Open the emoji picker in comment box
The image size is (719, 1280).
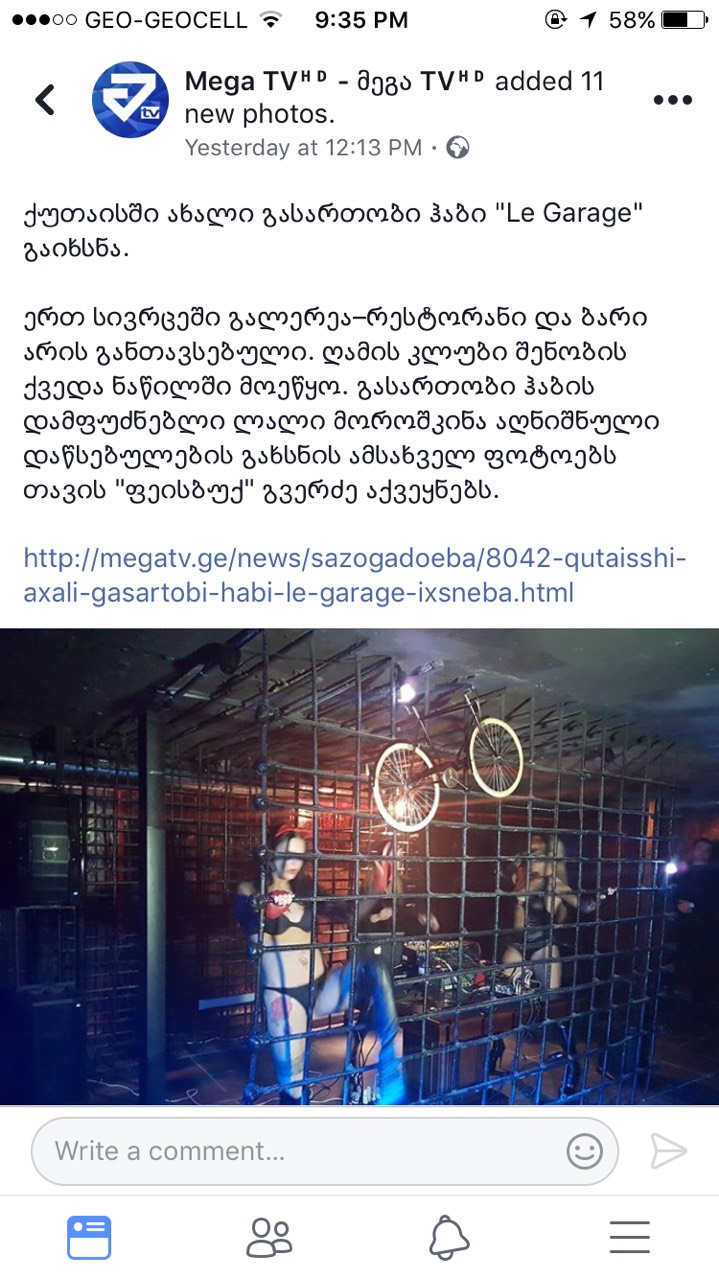584,1151
